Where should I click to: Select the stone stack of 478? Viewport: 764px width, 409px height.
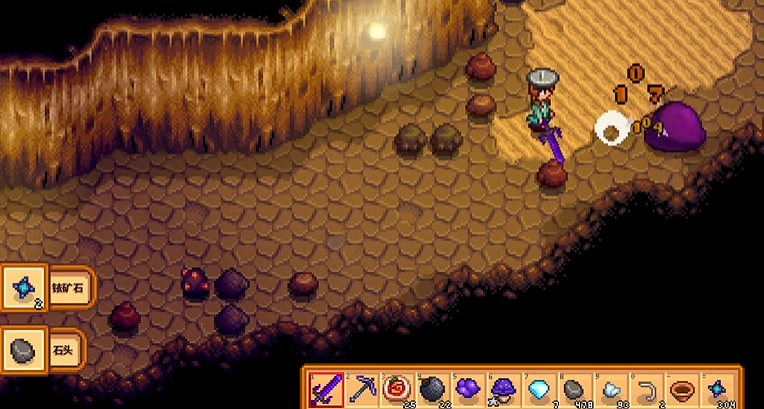click(x=574, y=387)
